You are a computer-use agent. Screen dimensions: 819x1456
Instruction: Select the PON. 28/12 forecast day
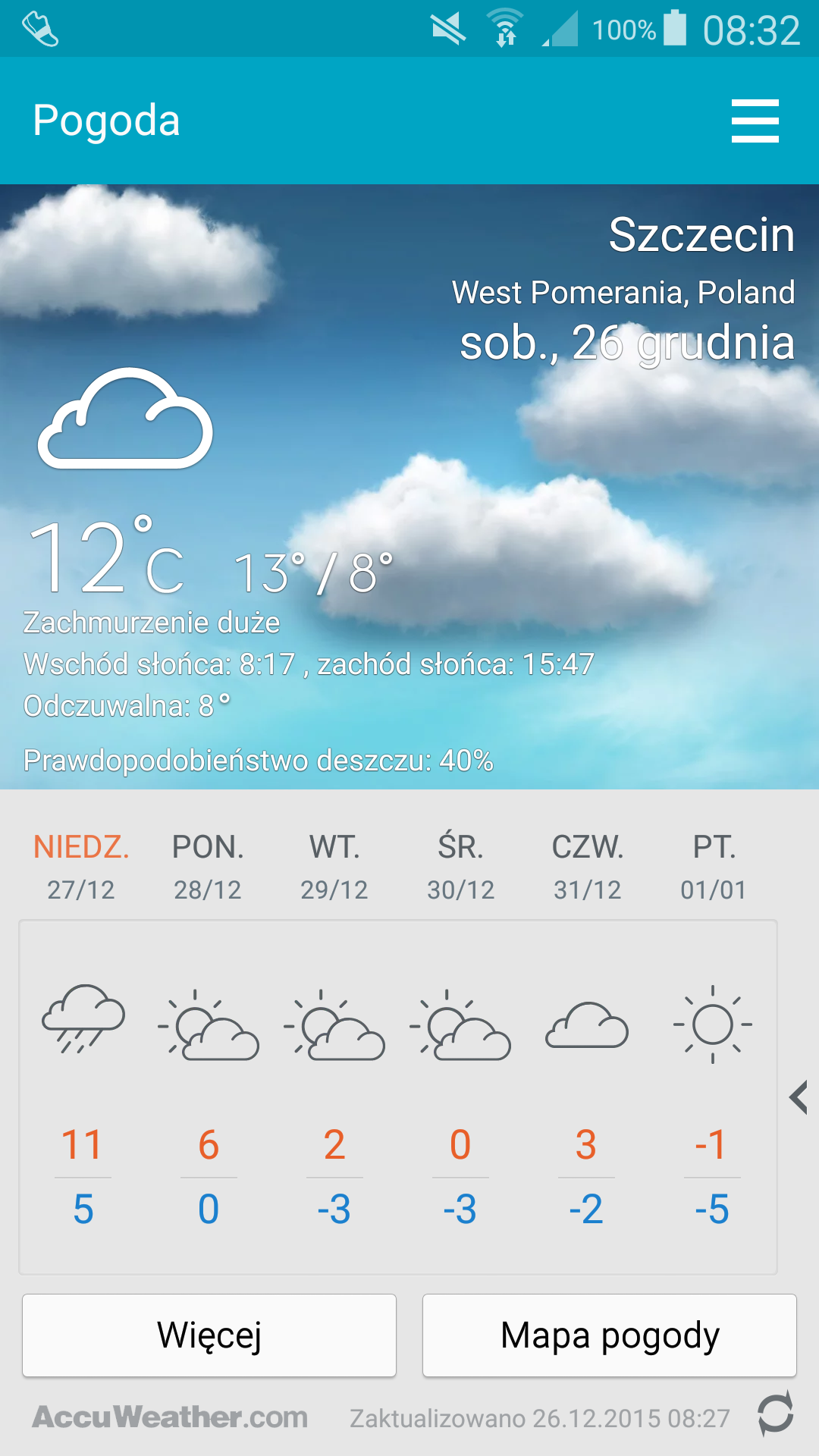point(208,867)
